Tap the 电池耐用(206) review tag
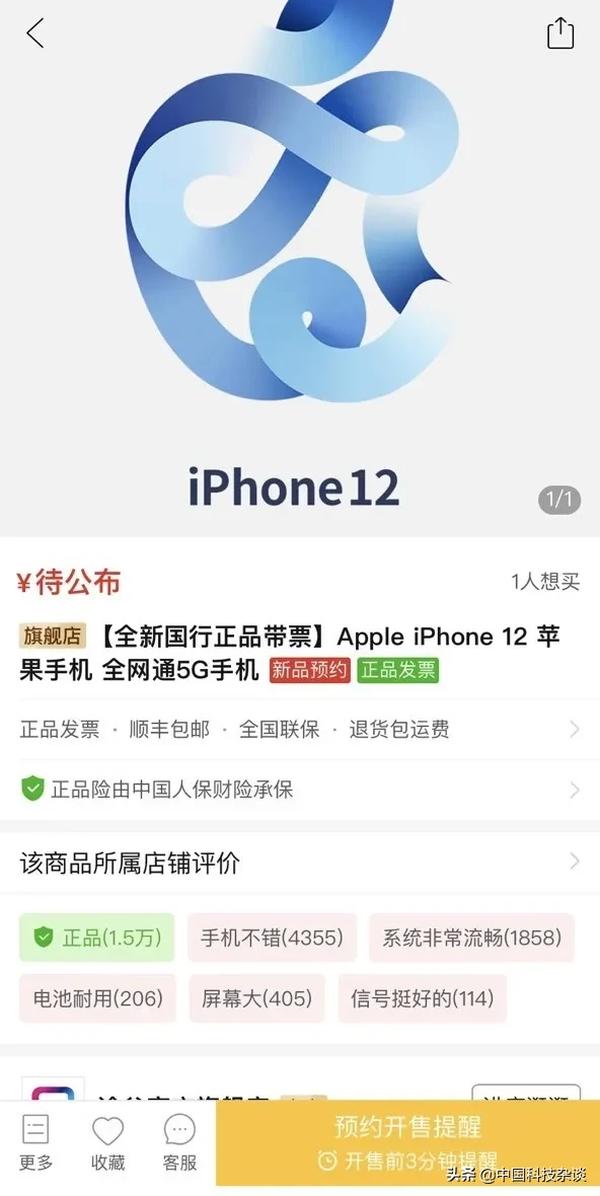The image size is (600, 1196). click(x=97, y=998)
